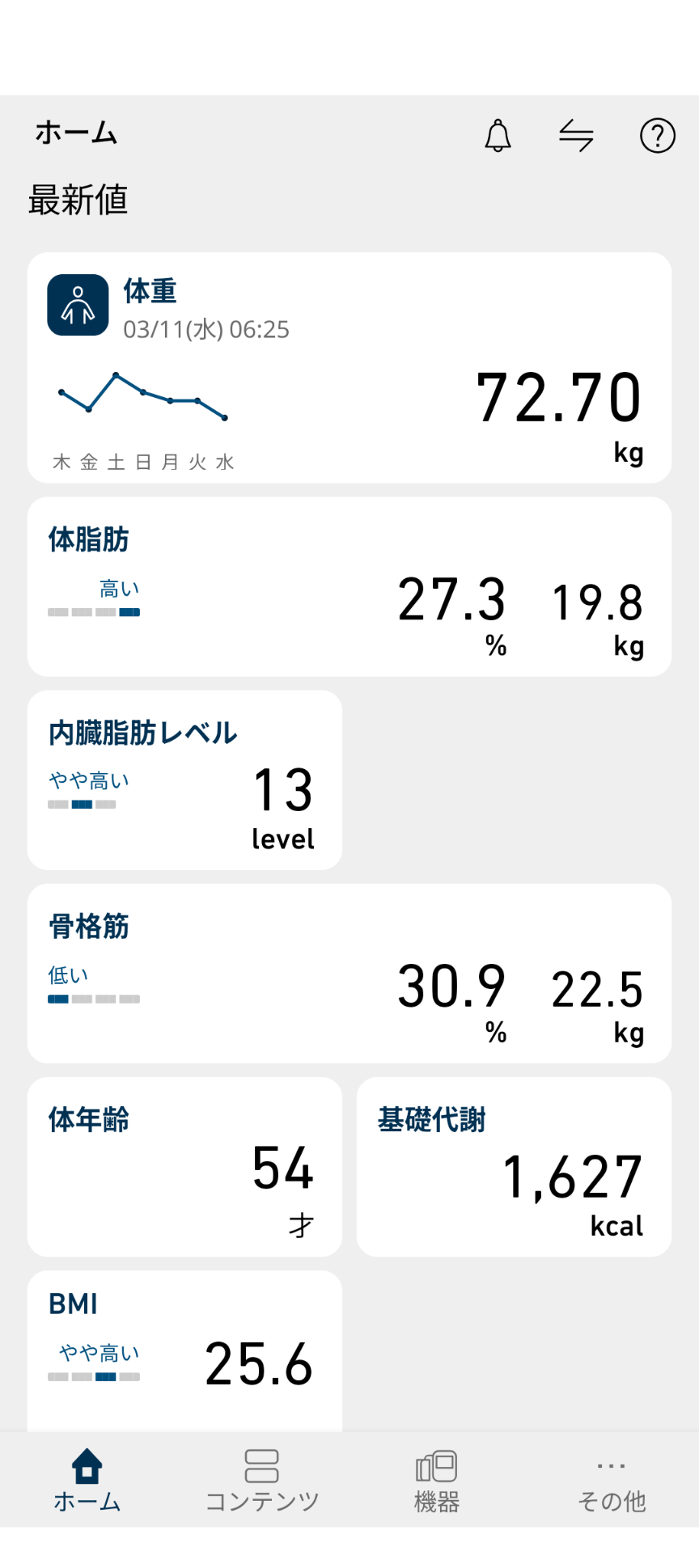Viewport: 699px width, 1568px height.
Task: Select the 体年齢 body age card
Action: 184,1166
